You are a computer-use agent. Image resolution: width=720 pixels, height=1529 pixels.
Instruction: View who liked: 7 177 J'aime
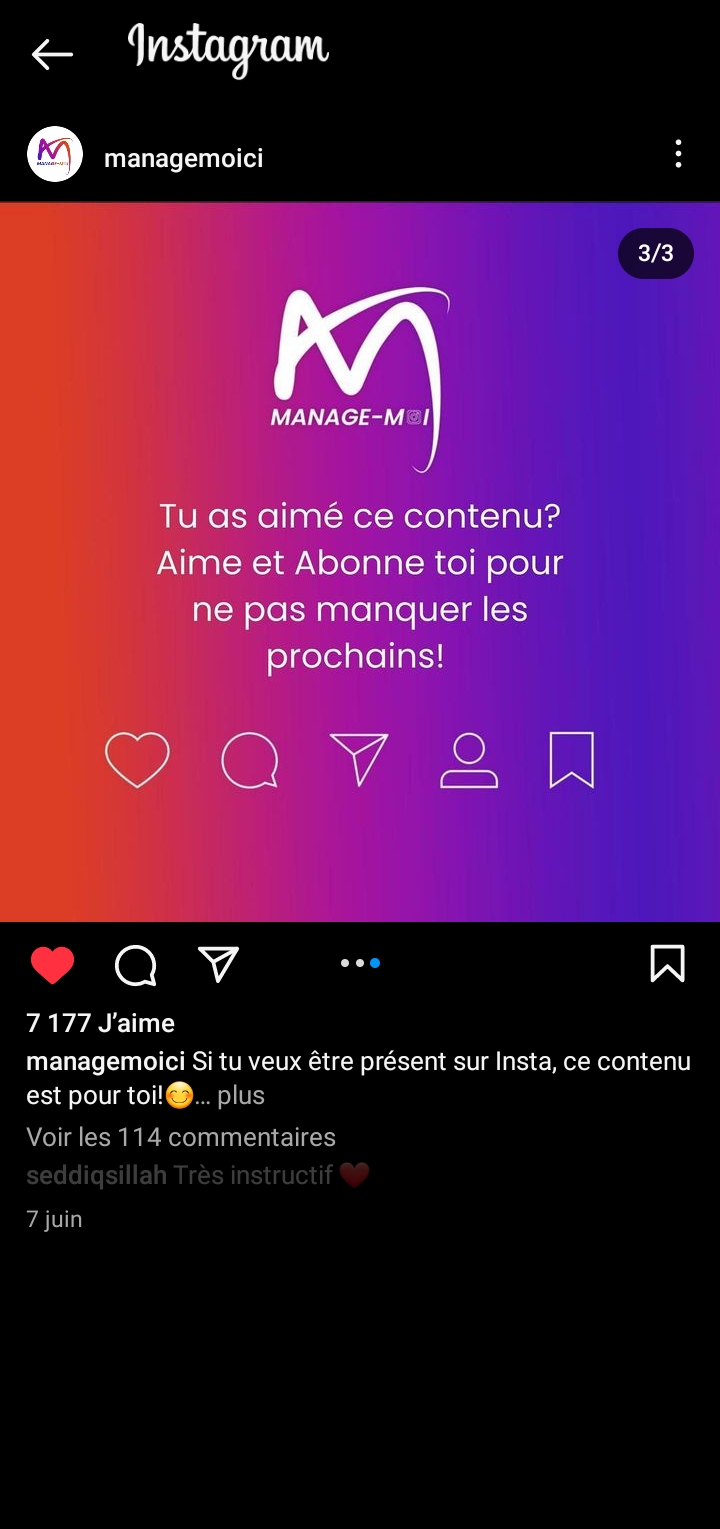point(100,1023)
